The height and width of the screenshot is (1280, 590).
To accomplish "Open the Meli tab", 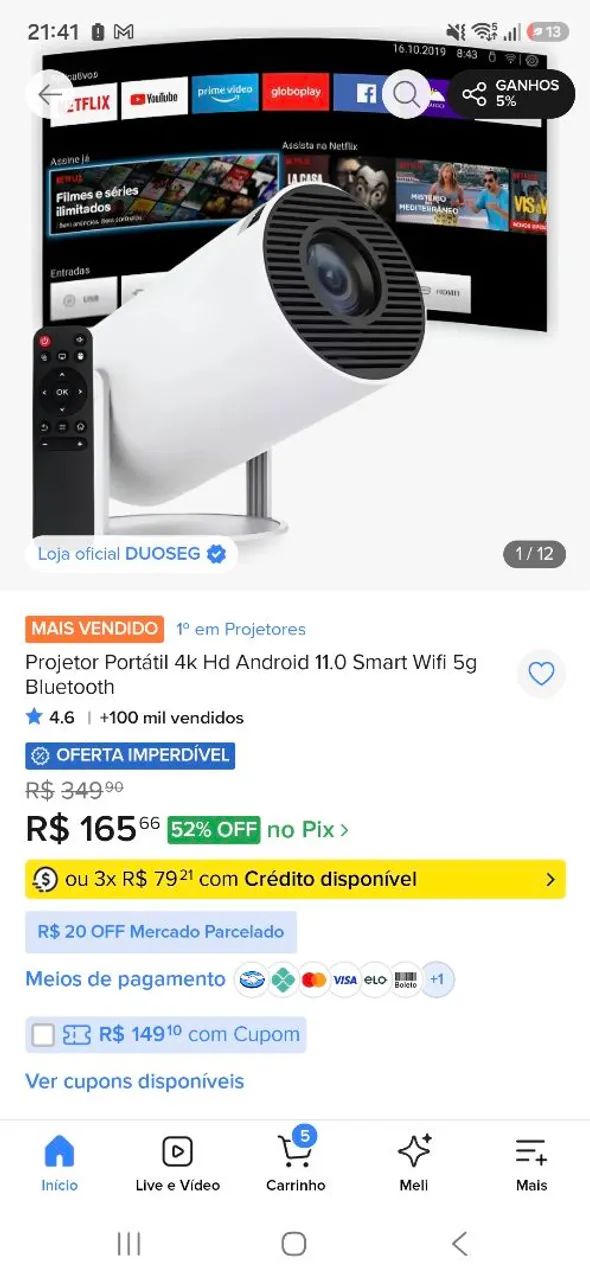I will [x=413, y=1164].
